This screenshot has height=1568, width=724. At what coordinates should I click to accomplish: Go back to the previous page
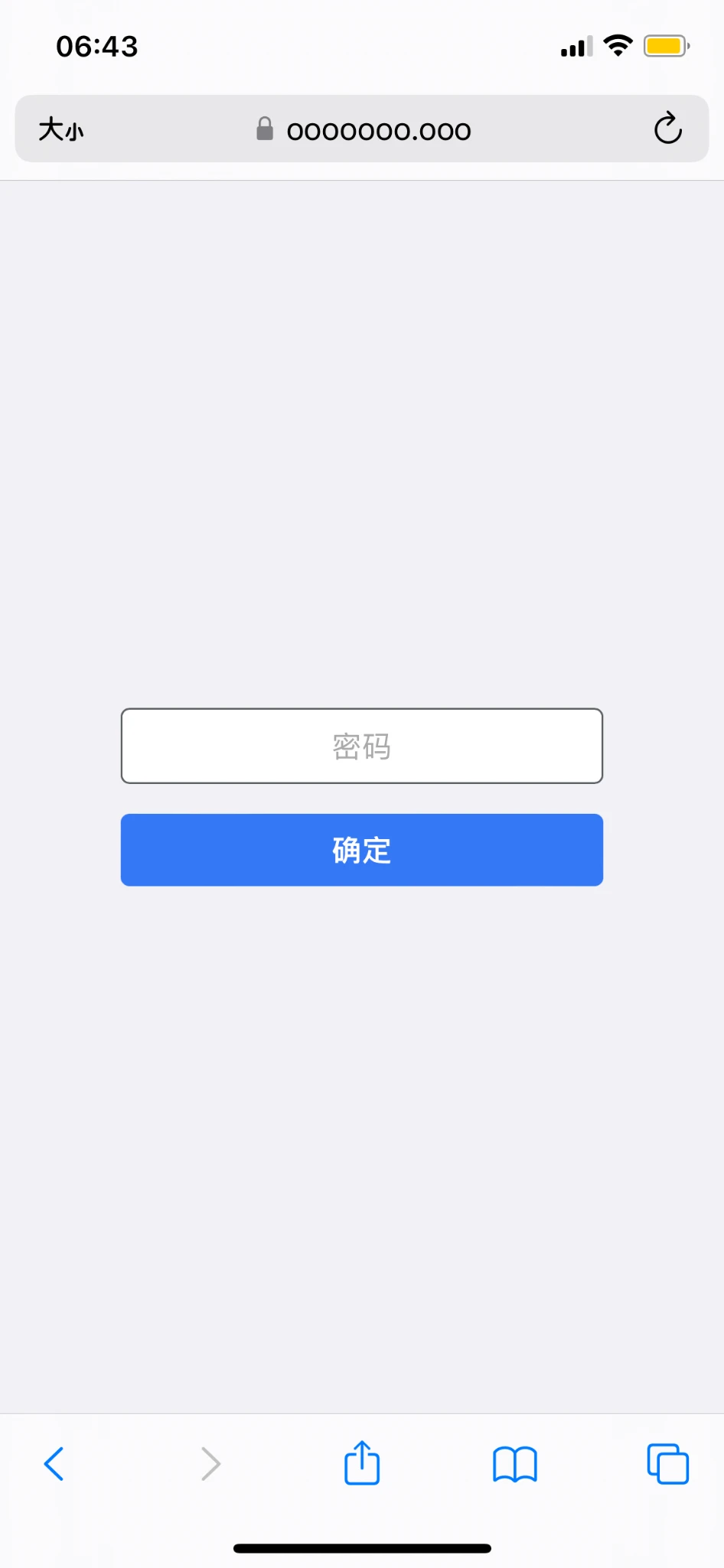[54, 1464]
